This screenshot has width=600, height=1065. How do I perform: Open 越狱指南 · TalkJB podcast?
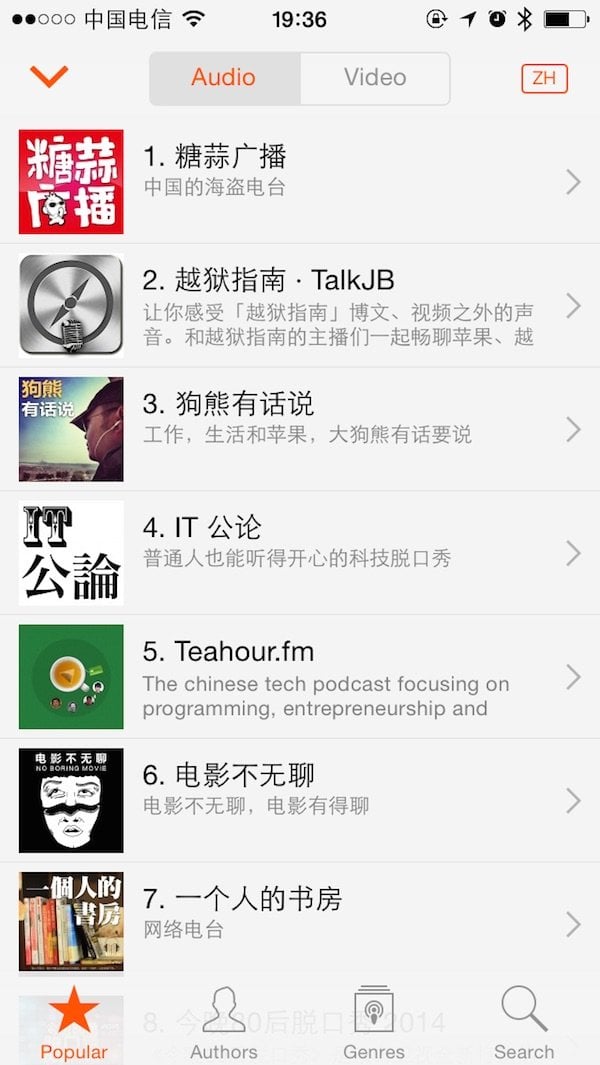pyautogui.click(x=300, y=305)
